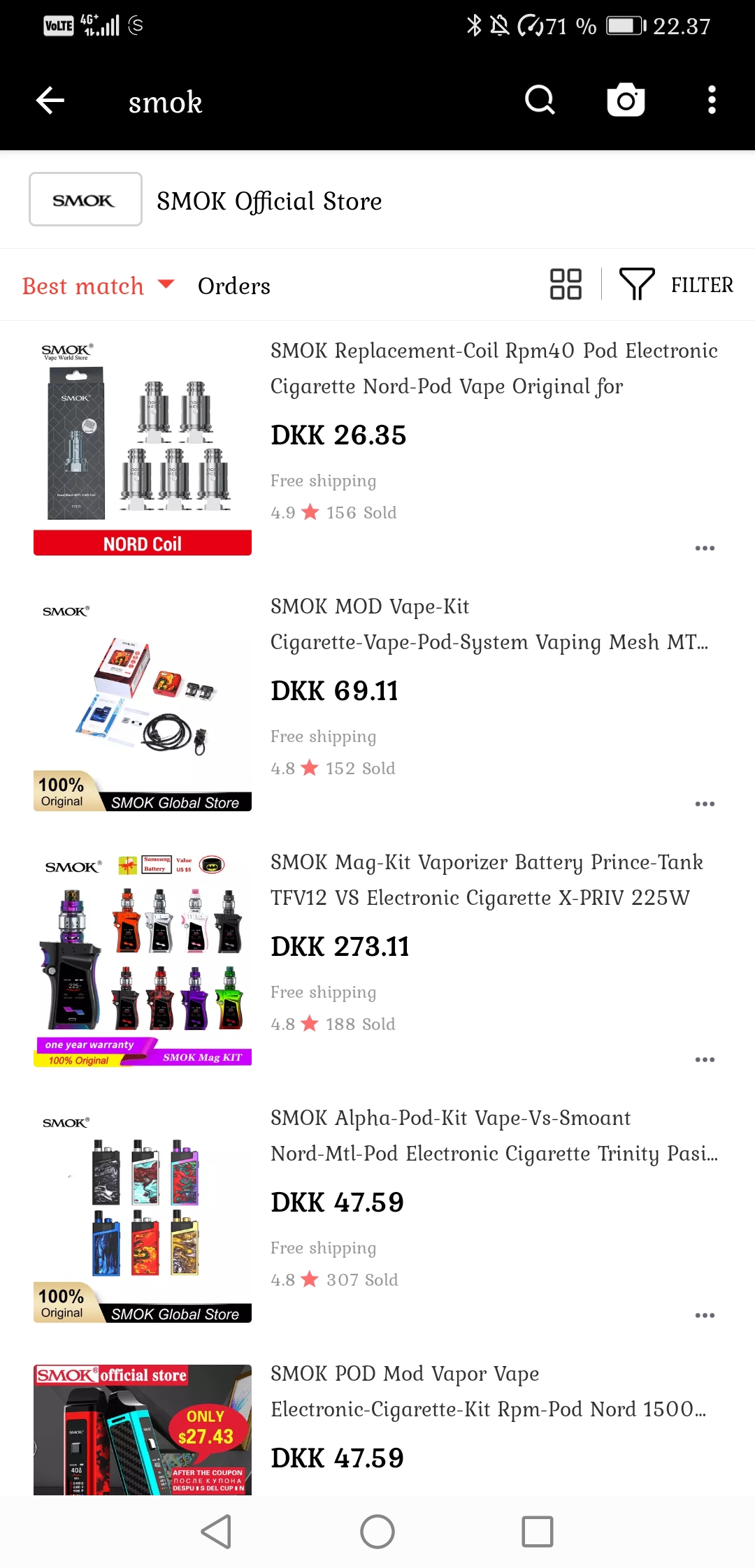Tap three dots on the SMOK Mag-Kit item
755x1568 pixels.
(705, 1060)
